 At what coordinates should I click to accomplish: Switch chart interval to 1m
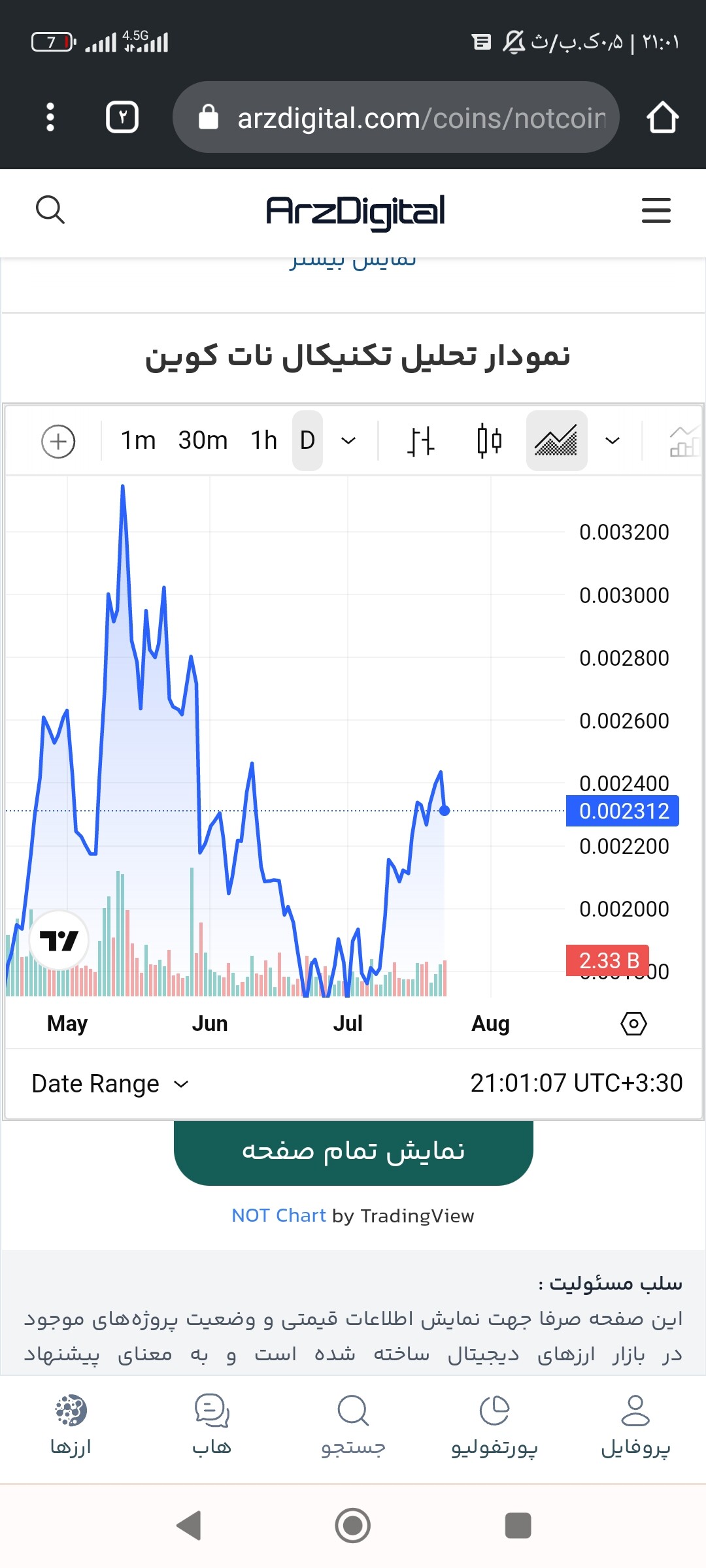[x=138, y=441]
